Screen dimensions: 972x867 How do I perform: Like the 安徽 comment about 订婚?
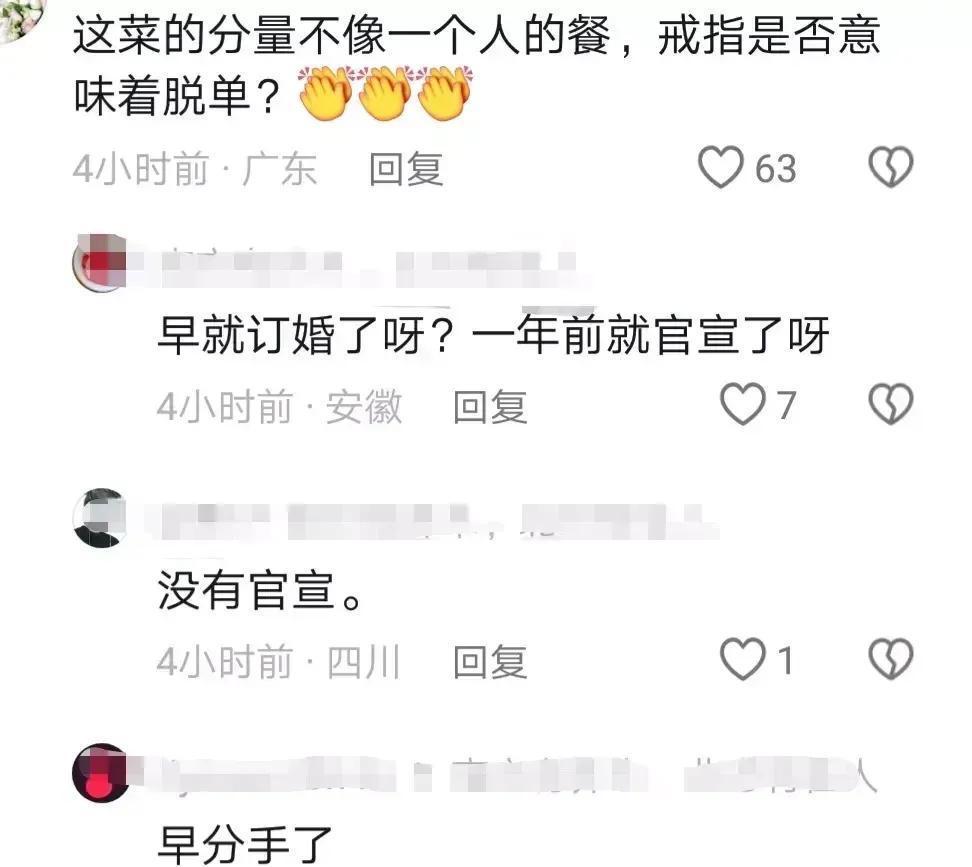pyautogui.click(x=743, y=405)
